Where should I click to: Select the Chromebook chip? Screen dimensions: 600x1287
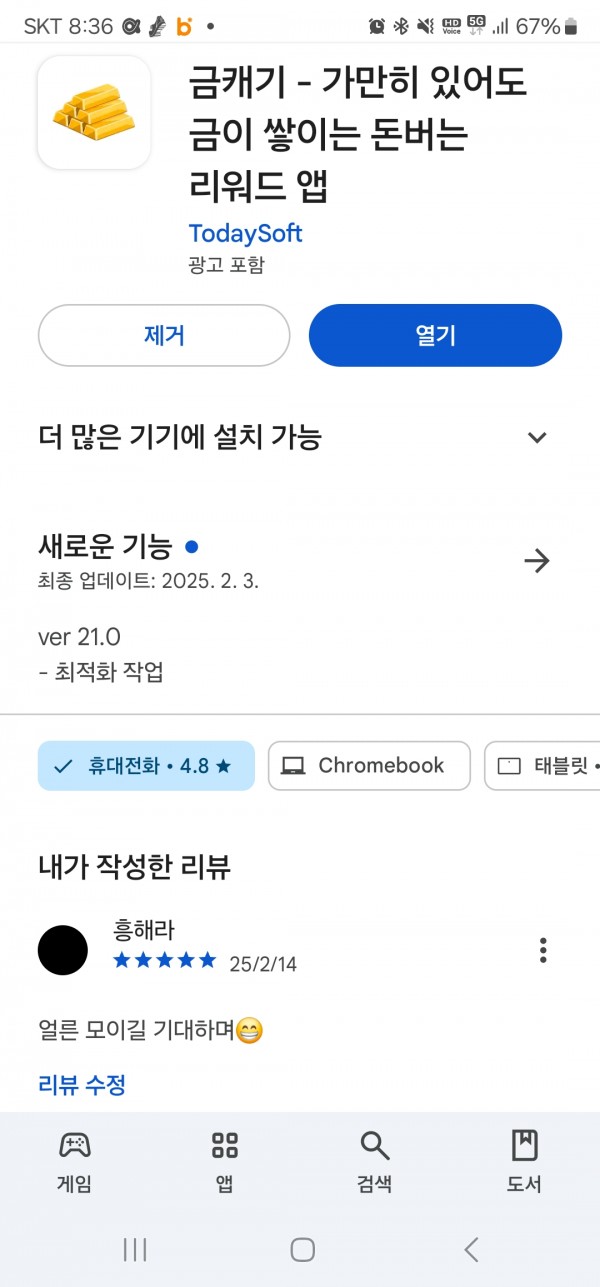[x=369, y=766]
